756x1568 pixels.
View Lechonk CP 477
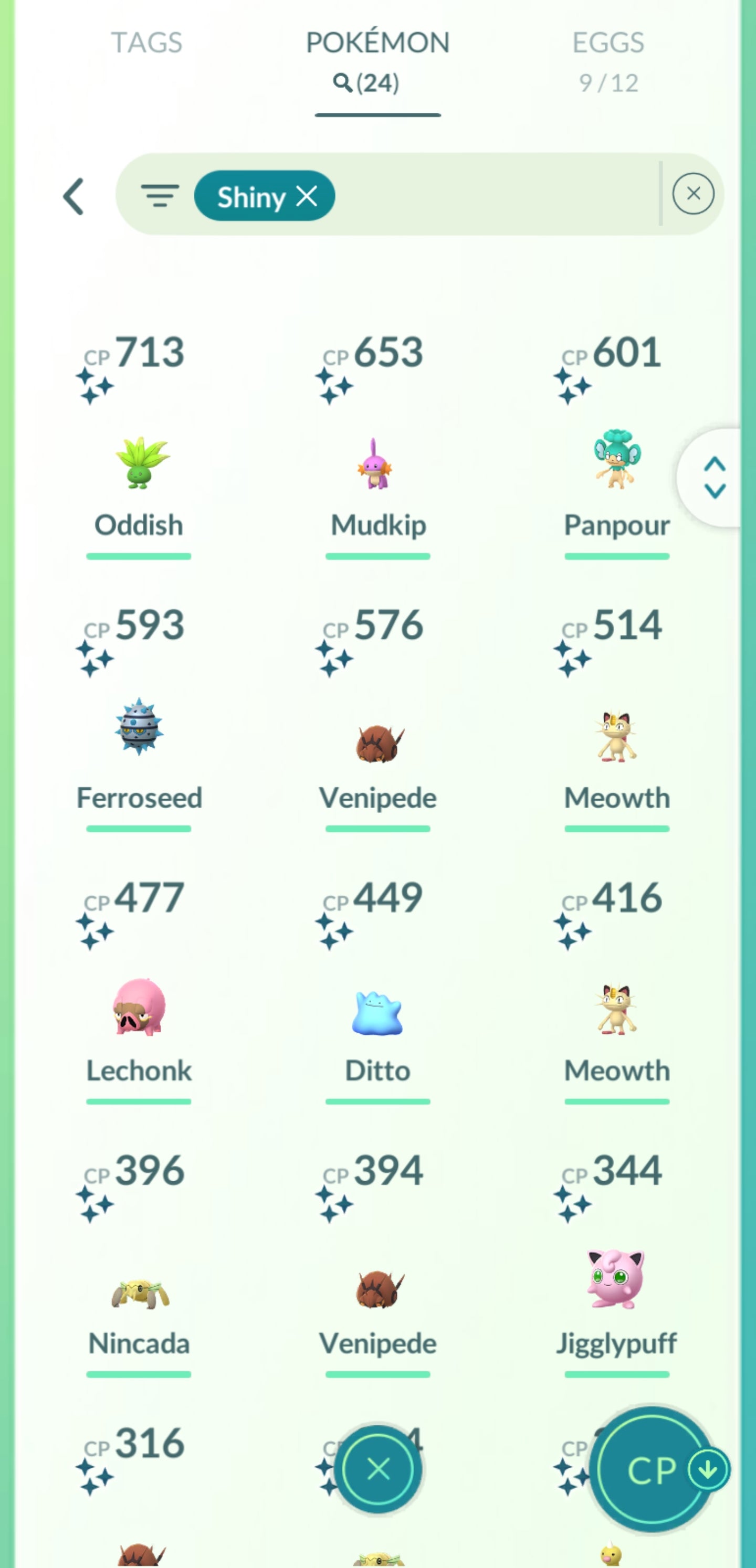pyautogui.click(x=139, y=1008)
